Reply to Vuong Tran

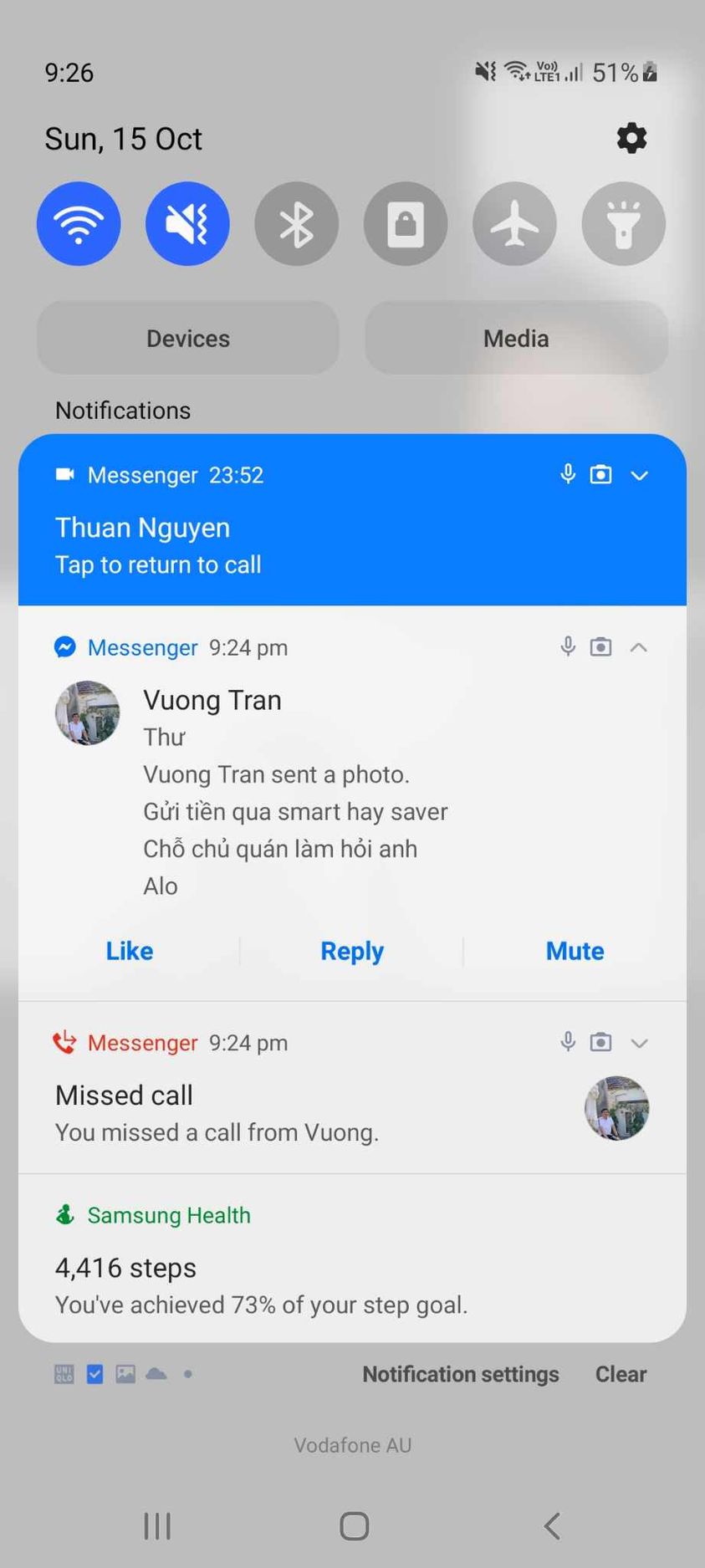(x=352, y=951)
